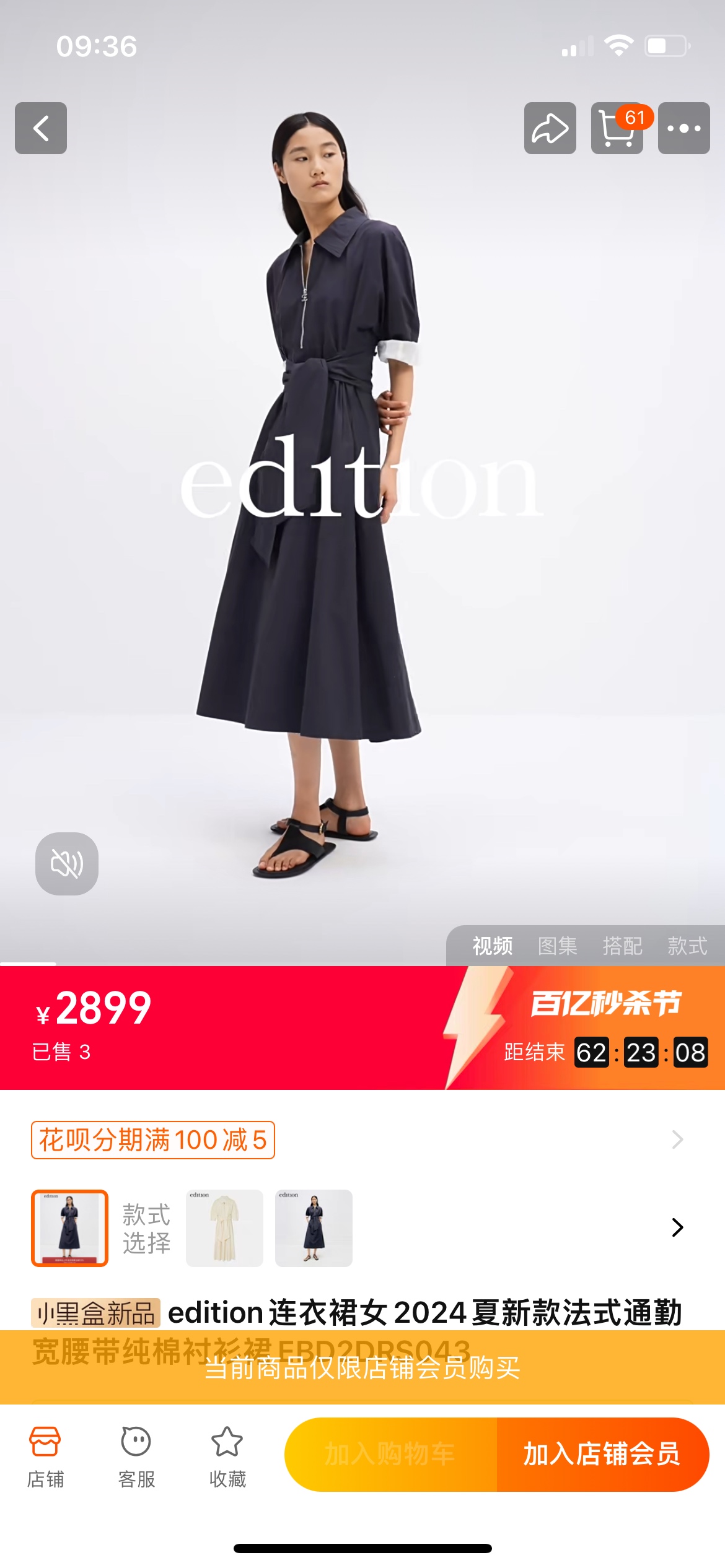Select the third navy dress style thumbnail
This screenshot has height=1568, width=725.
(314, 1227)
